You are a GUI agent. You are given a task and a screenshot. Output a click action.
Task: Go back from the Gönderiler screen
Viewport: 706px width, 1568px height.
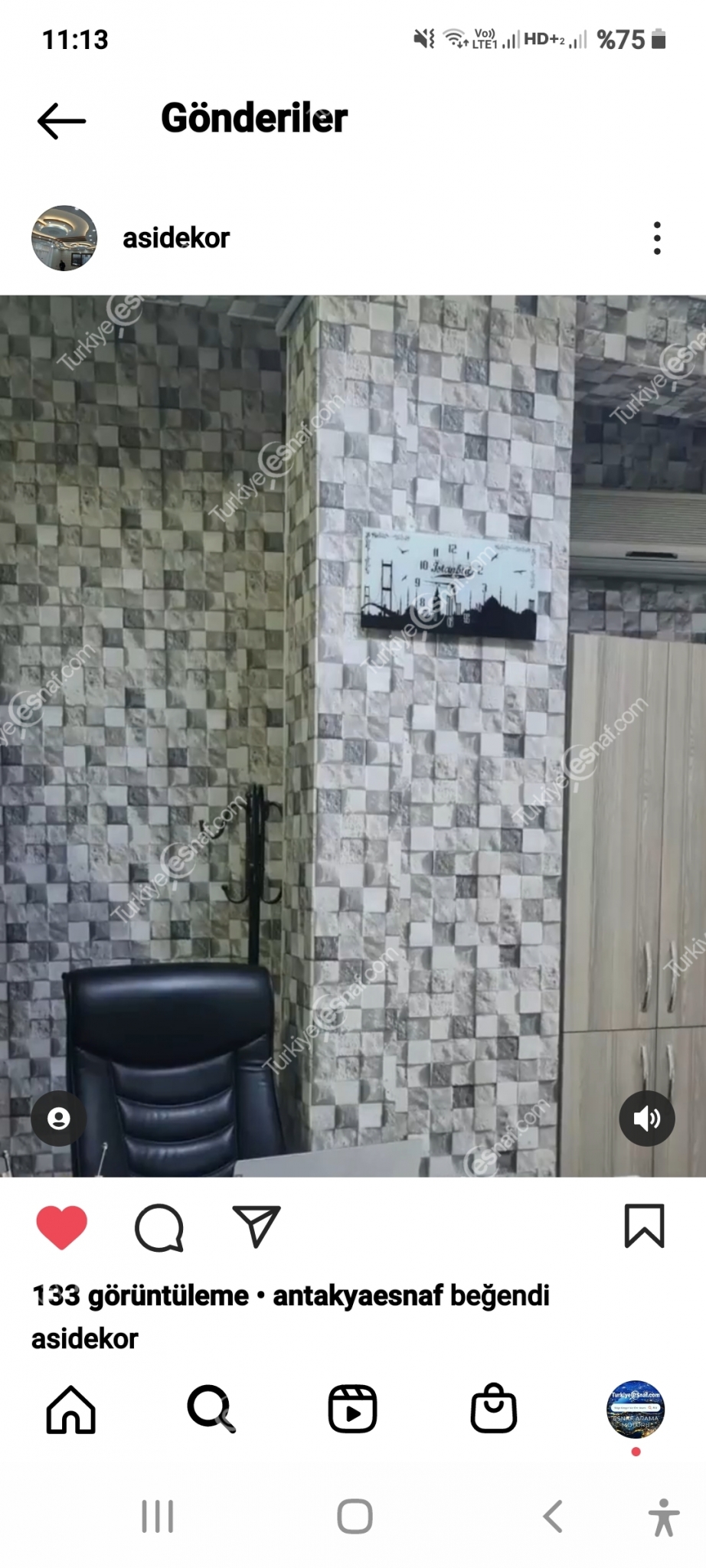pos(61,121)
